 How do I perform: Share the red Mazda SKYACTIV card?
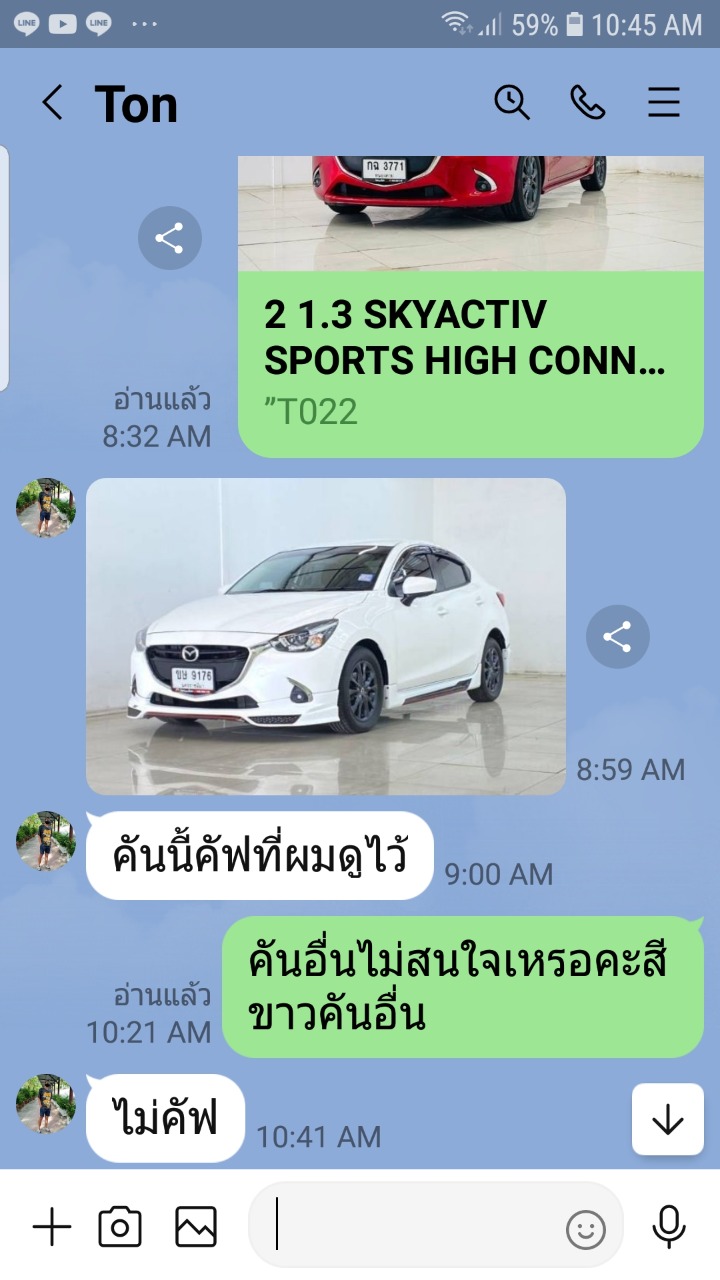[x=169, y=238]
